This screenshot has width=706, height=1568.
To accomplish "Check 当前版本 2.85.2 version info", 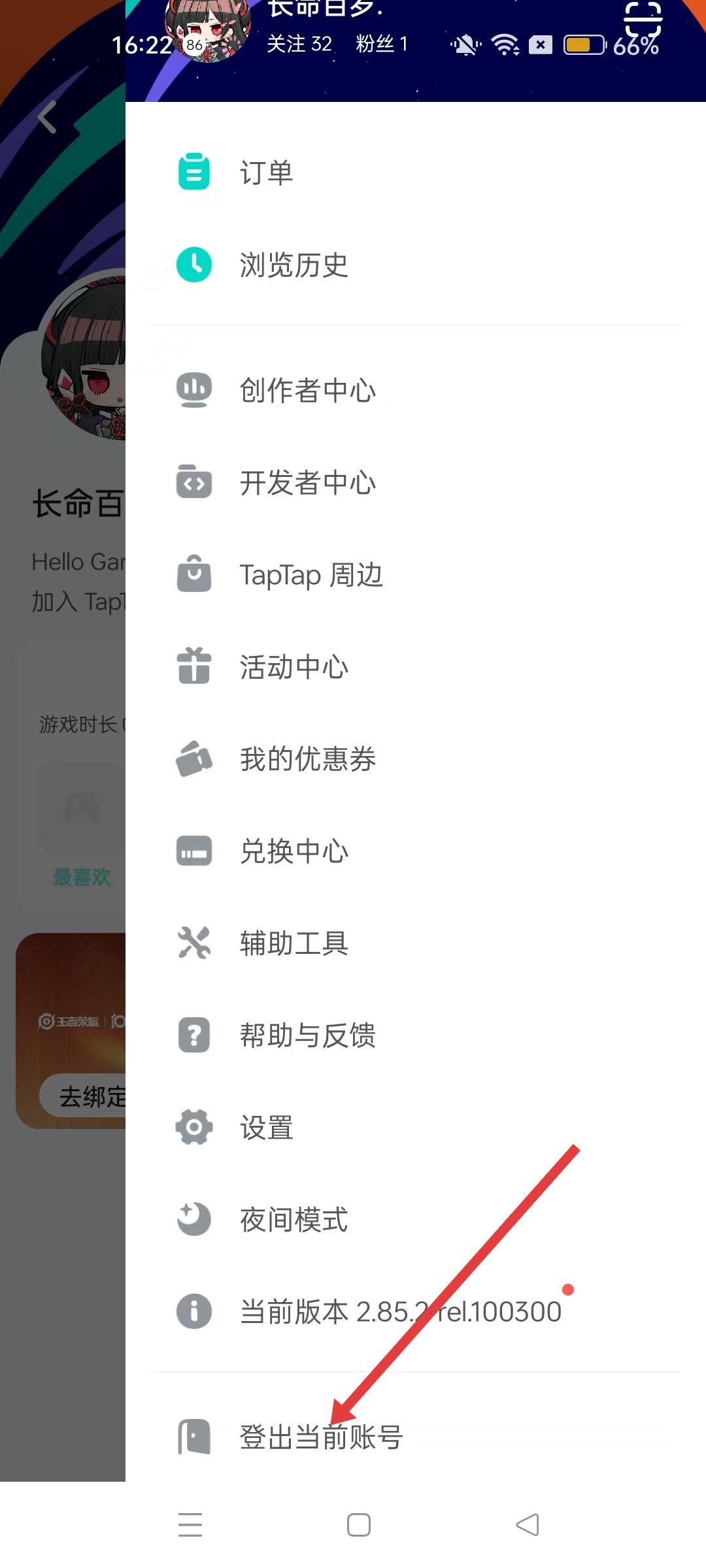I will tap(400, 1312).
